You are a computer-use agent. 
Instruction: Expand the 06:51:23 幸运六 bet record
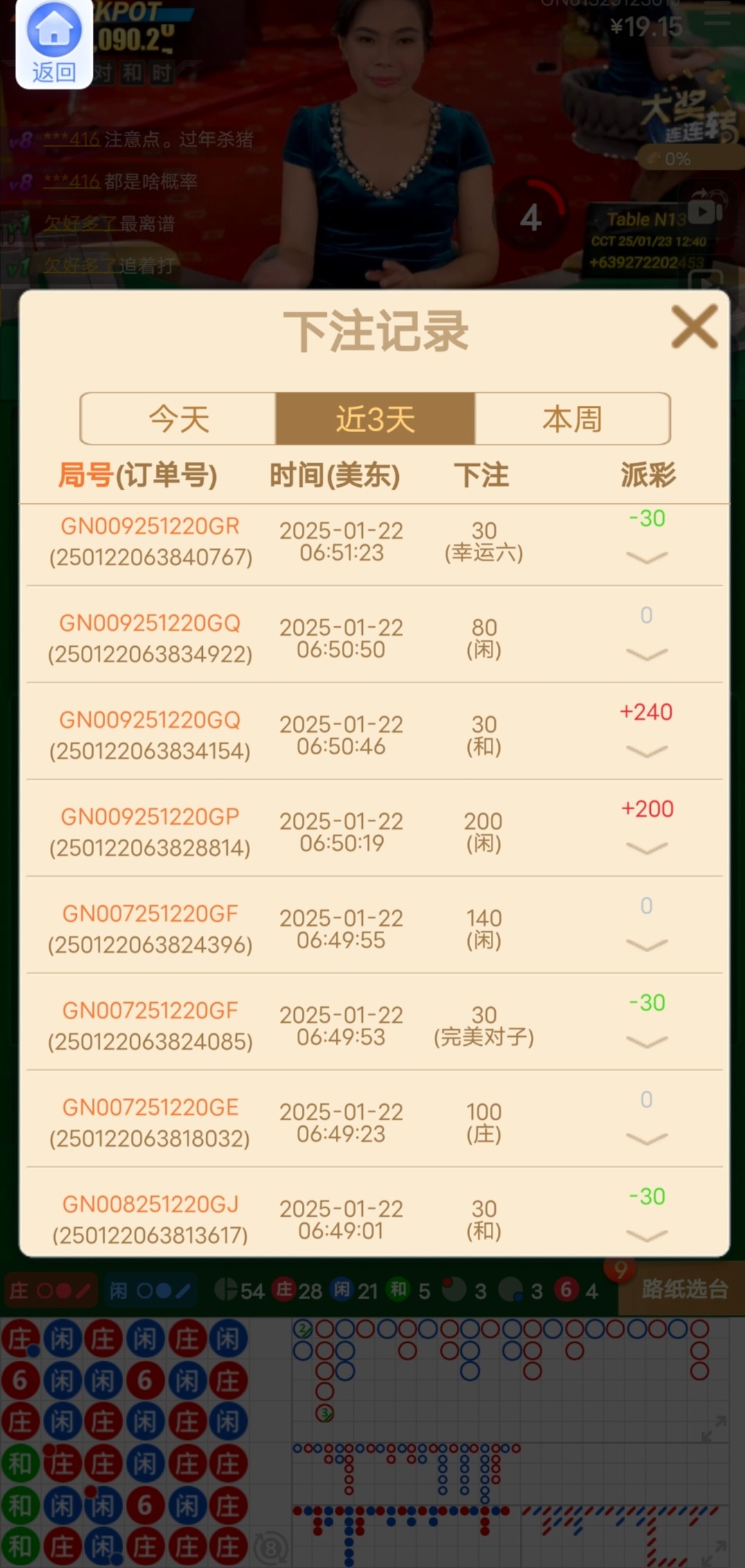647,558
